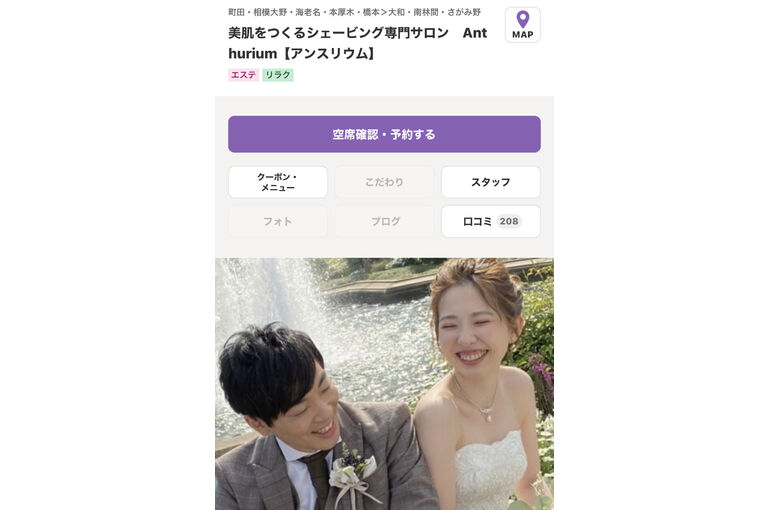This screenshot has height=510, width=770.
Task: Open the MAP location button
Action: [x=522, y=25]
